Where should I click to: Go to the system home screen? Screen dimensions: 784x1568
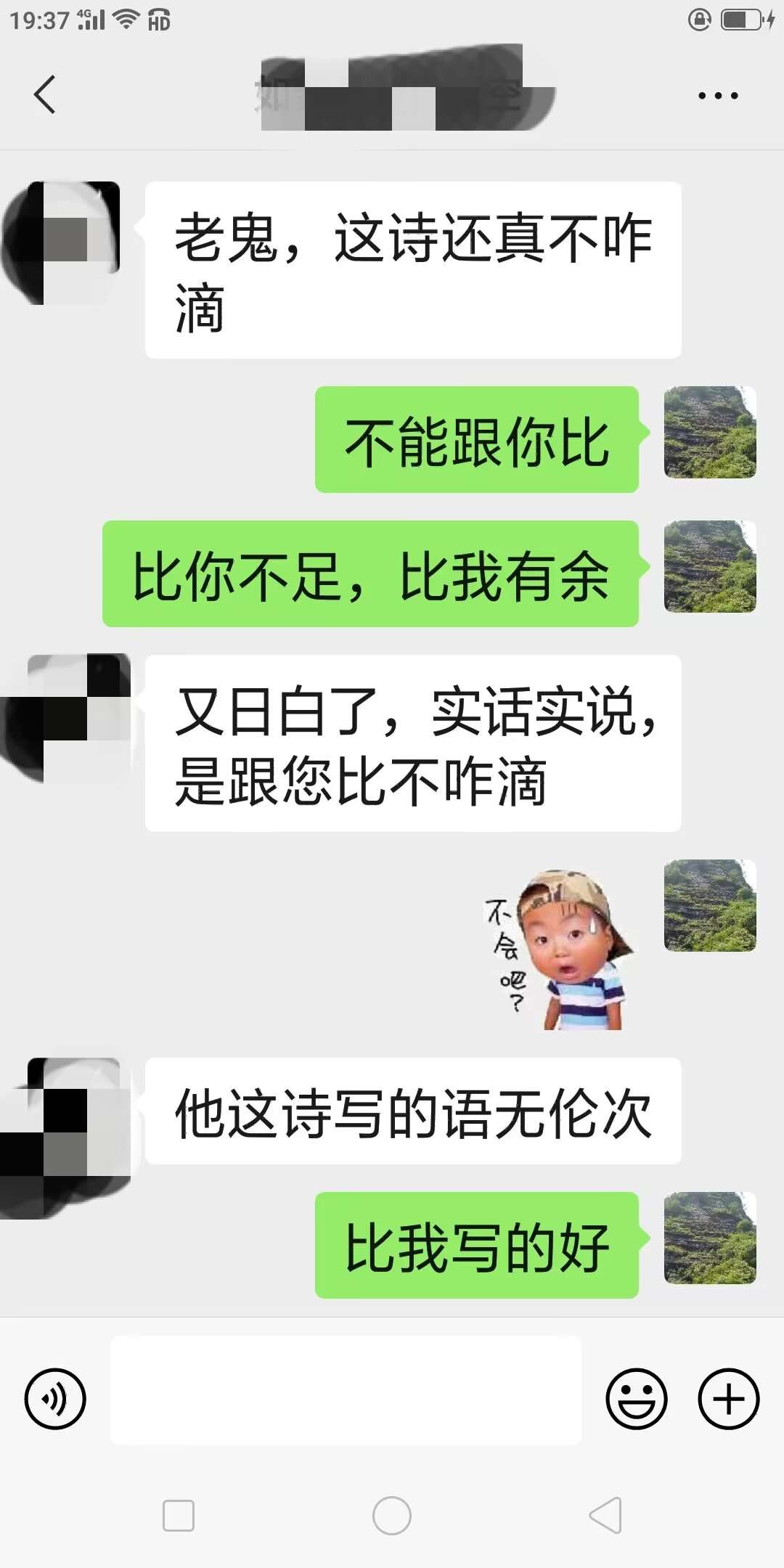click(x=392, y=1516)
